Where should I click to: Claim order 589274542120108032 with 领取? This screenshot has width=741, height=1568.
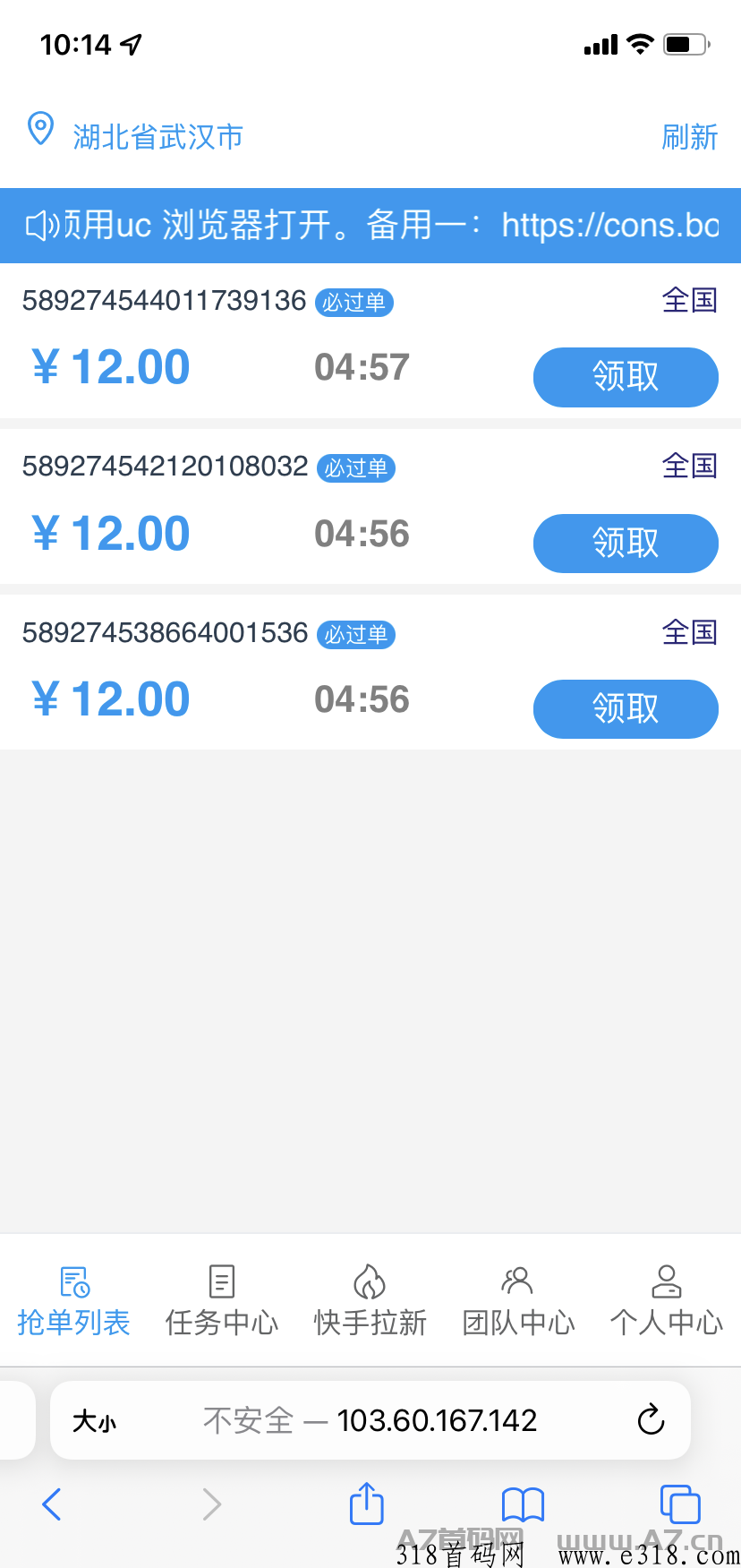626,543
